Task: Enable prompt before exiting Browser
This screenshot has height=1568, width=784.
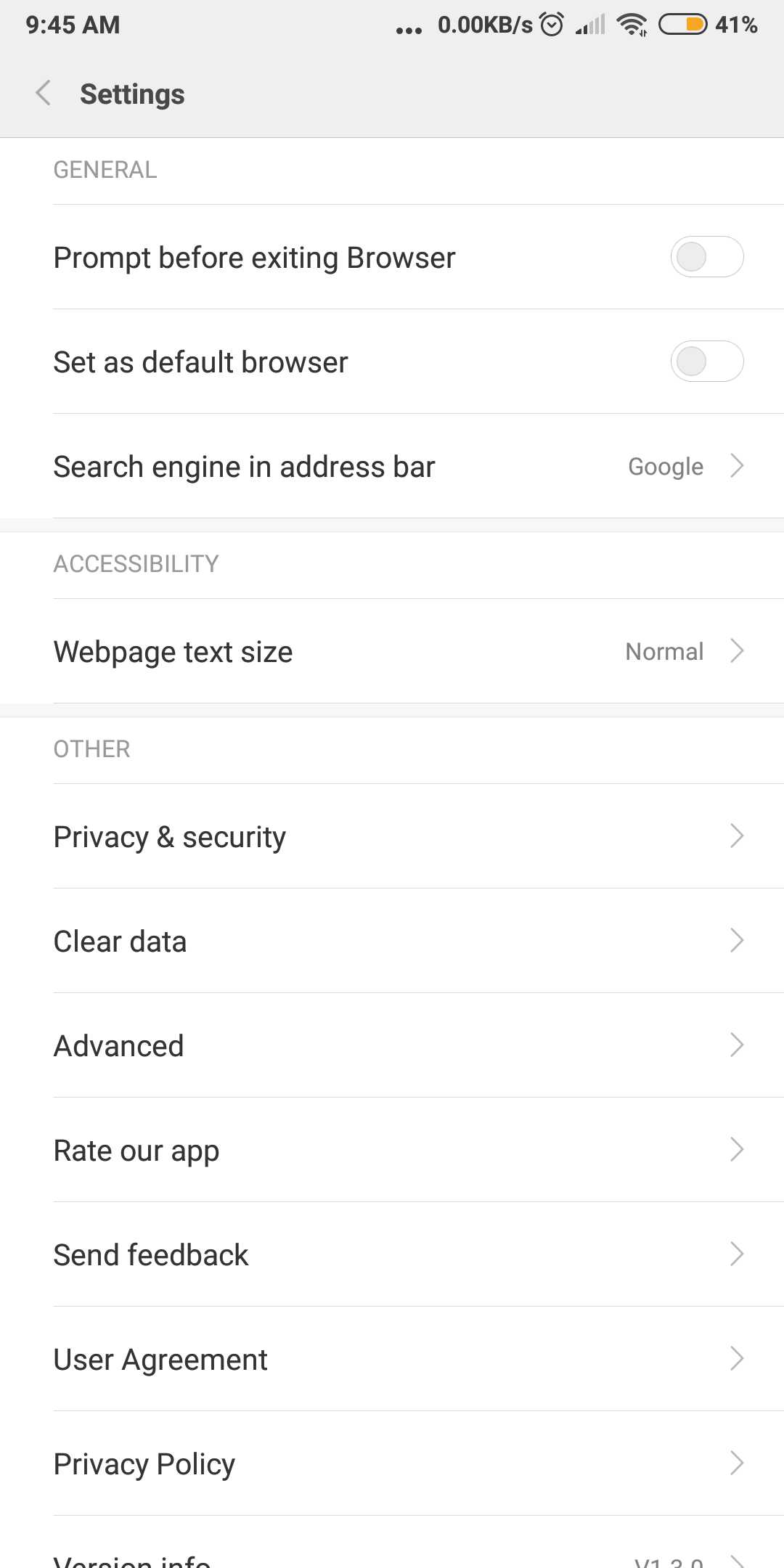Action: pos(706,257)
